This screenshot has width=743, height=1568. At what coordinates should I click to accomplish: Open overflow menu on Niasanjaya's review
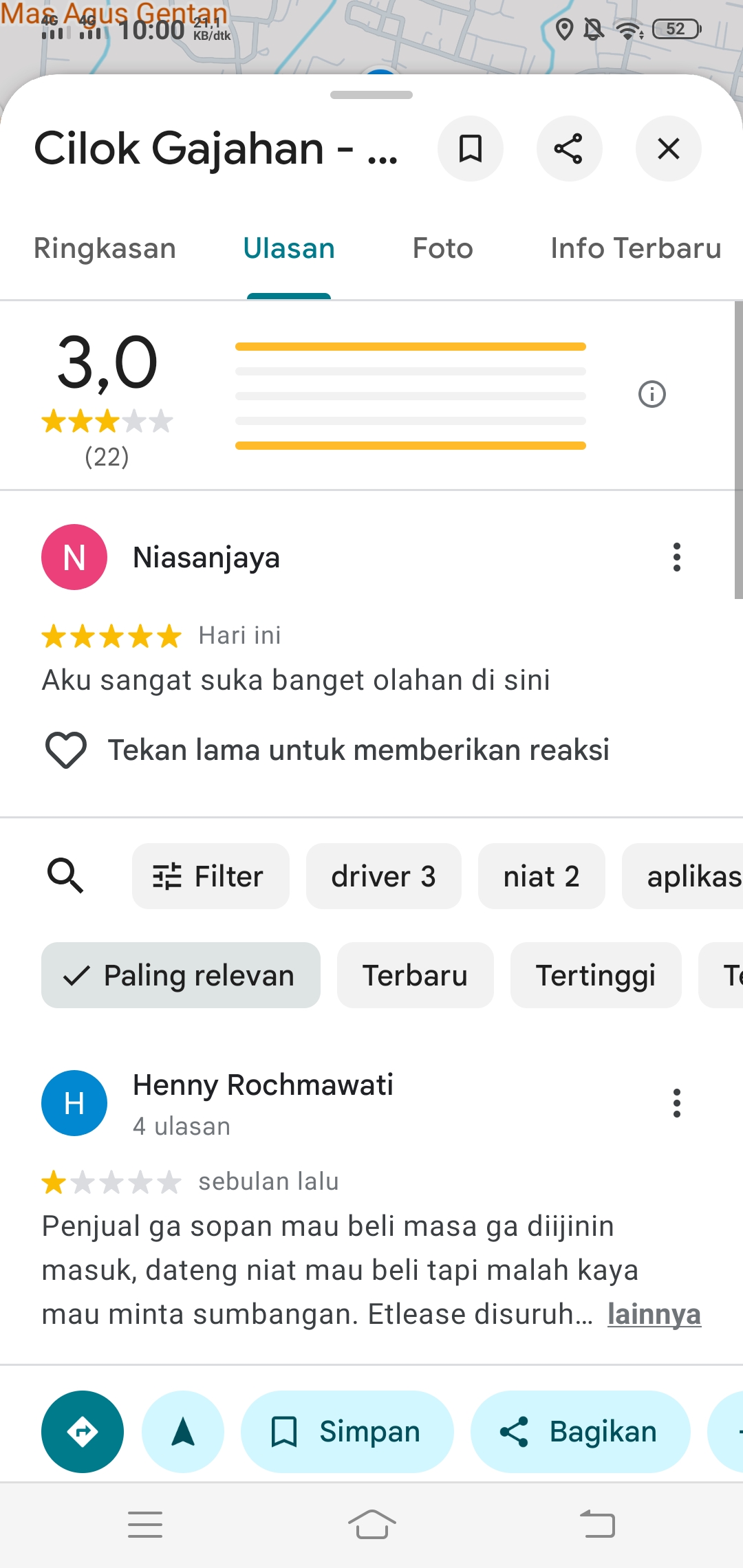(677, 557)
